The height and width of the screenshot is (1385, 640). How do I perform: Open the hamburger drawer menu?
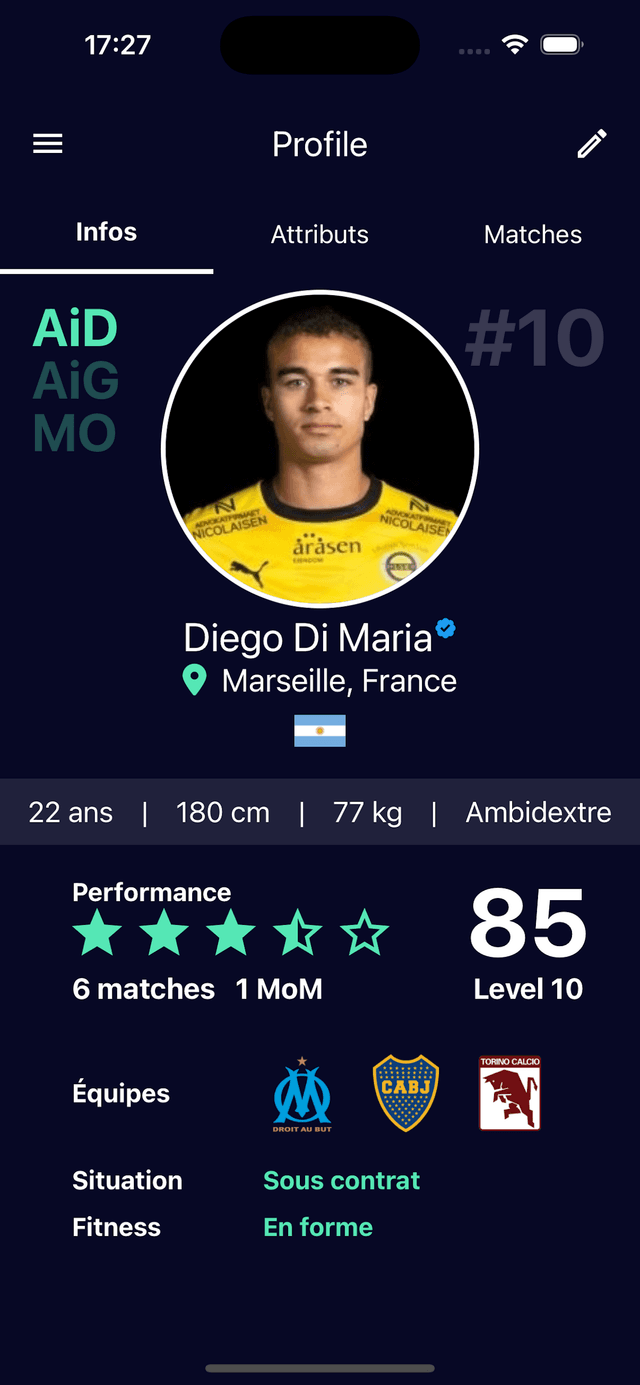[x=48, y=144]
